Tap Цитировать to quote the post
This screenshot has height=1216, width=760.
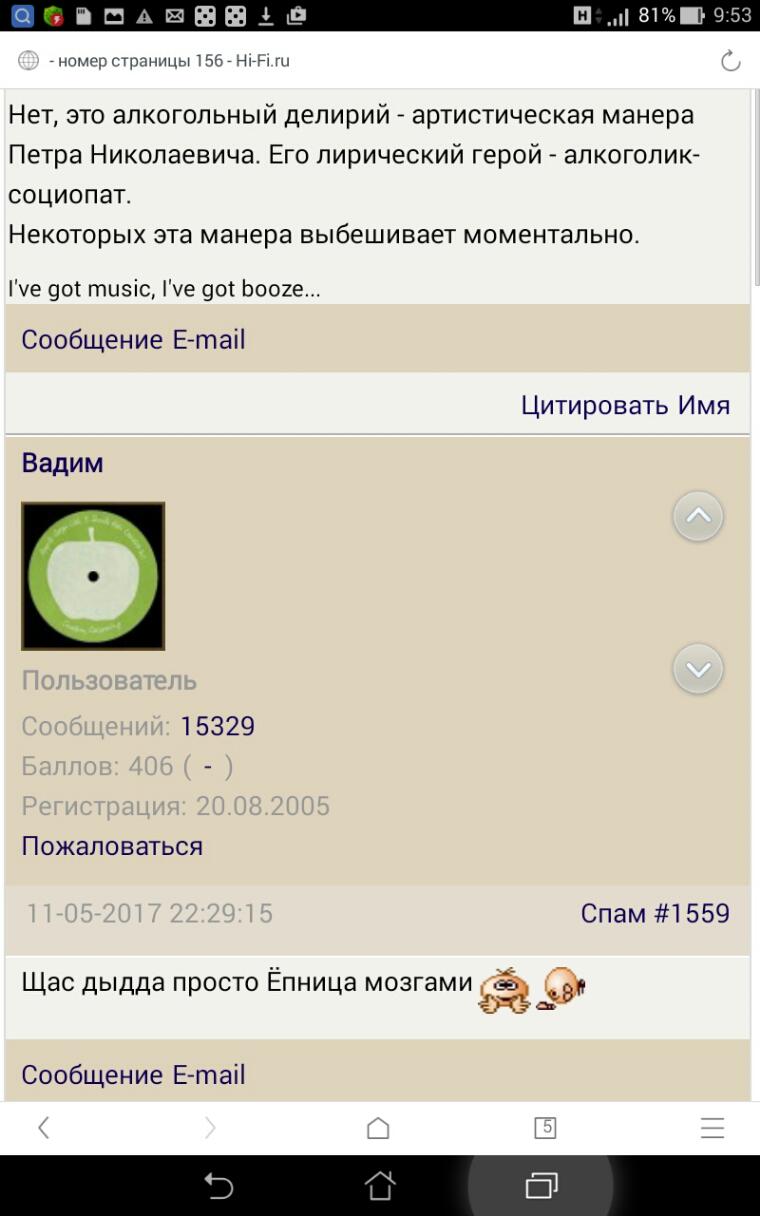tap(594, 405)
